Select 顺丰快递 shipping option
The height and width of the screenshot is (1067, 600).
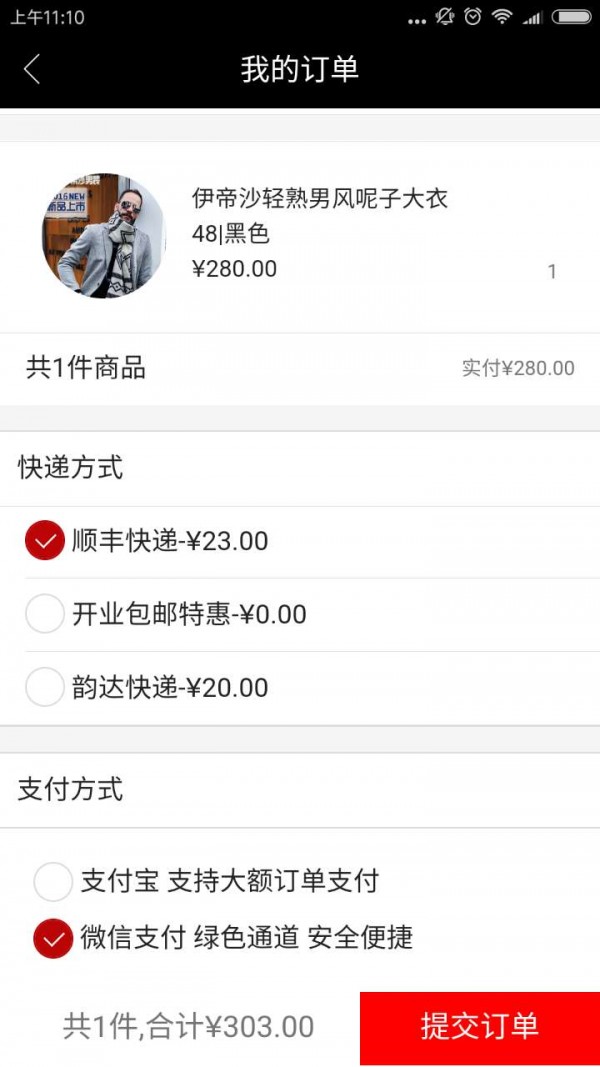coord(45,541)
